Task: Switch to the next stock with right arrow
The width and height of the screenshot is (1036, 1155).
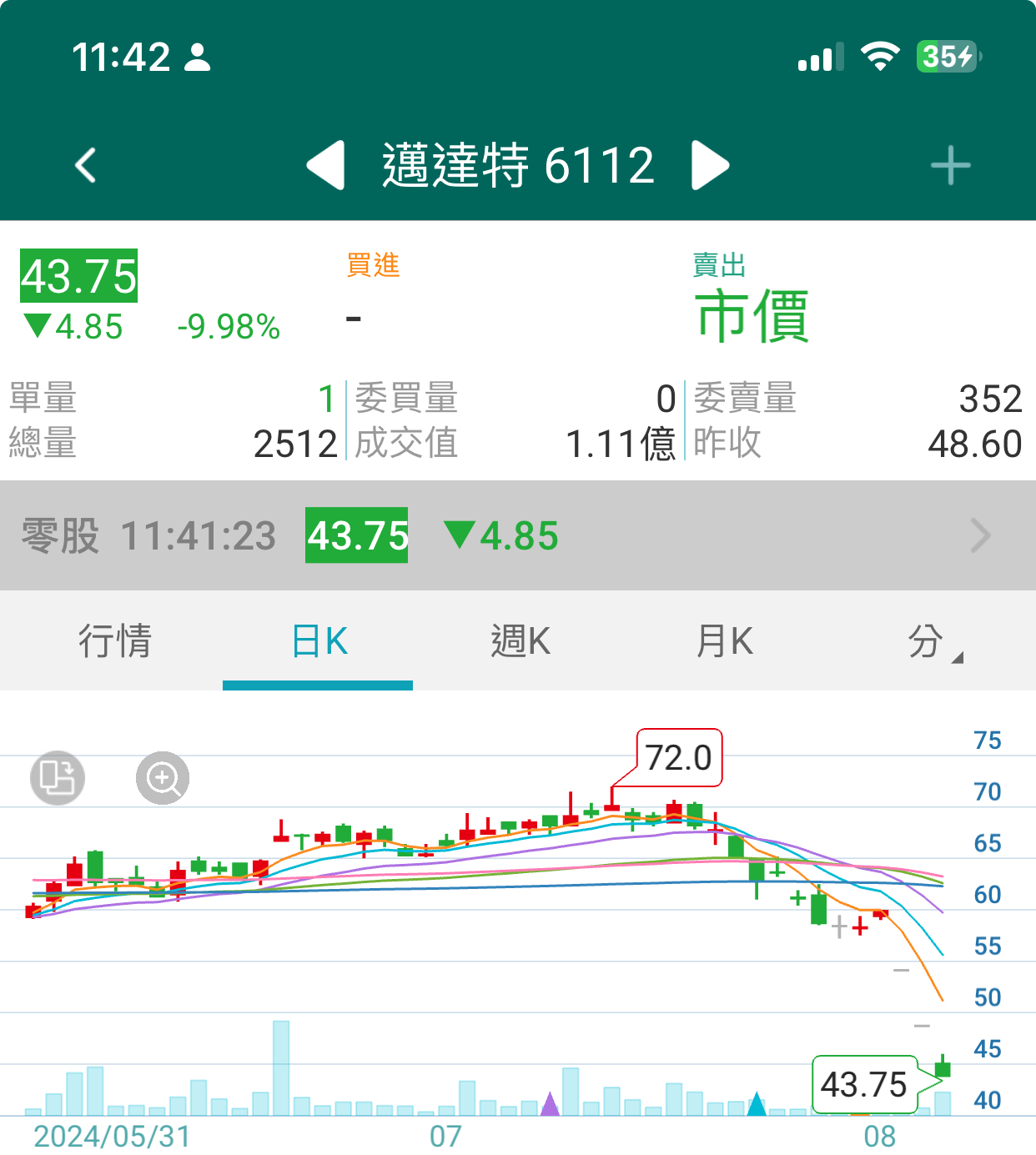Action: pos(708,165)
